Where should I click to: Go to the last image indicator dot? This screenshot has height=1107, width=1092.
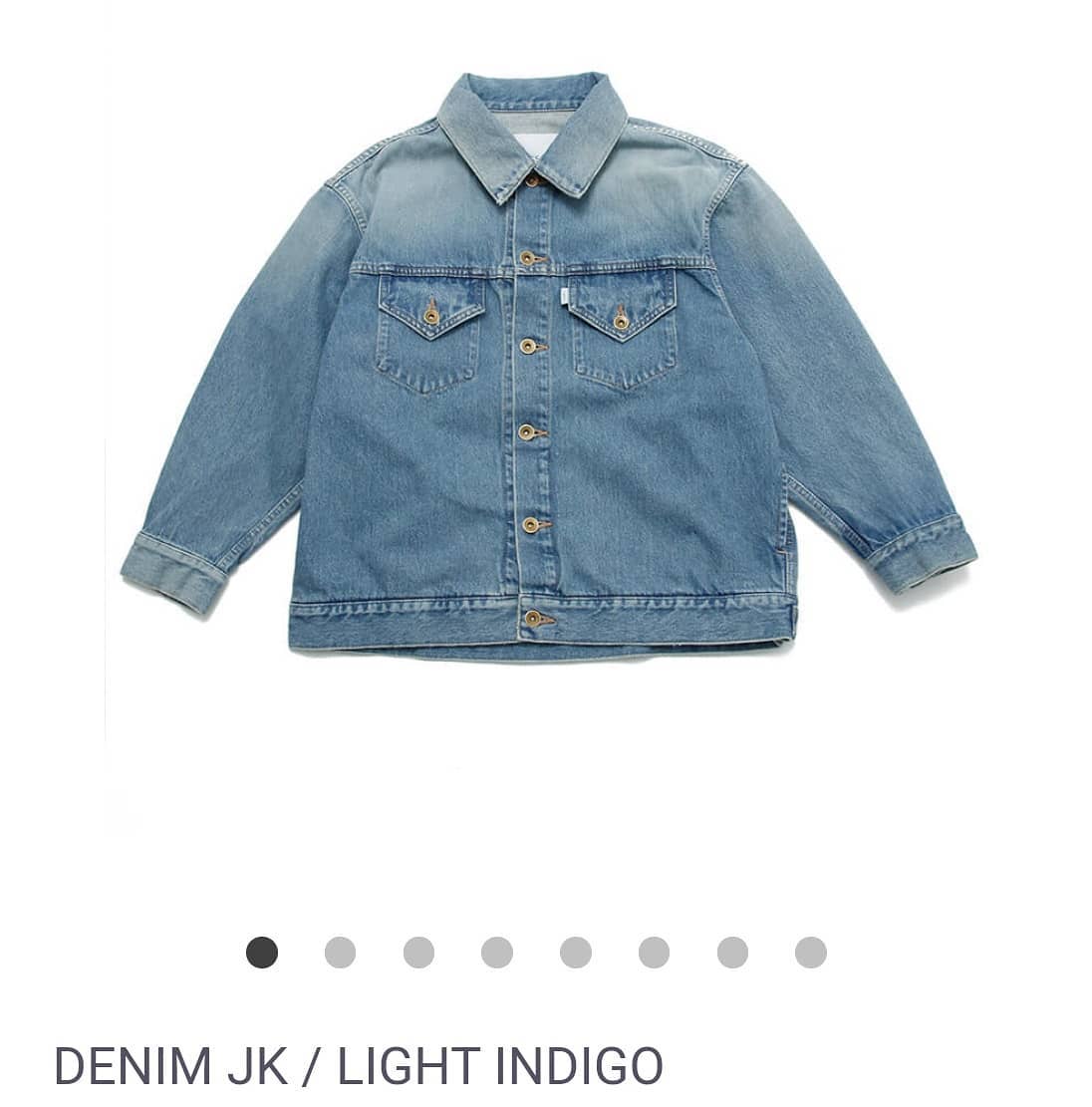coord(811,953)
